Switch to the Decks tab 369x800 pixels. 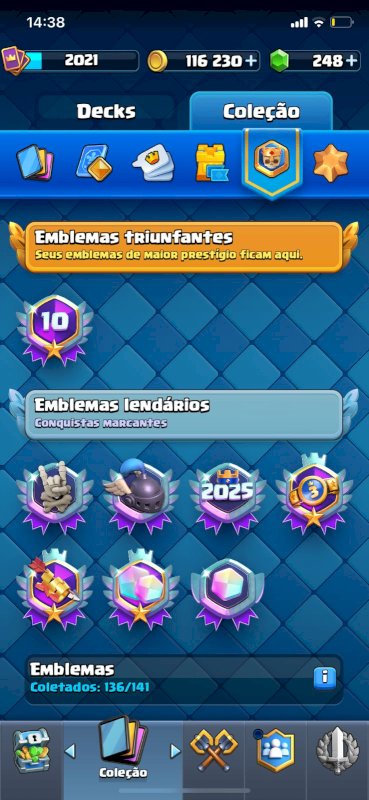106,111
